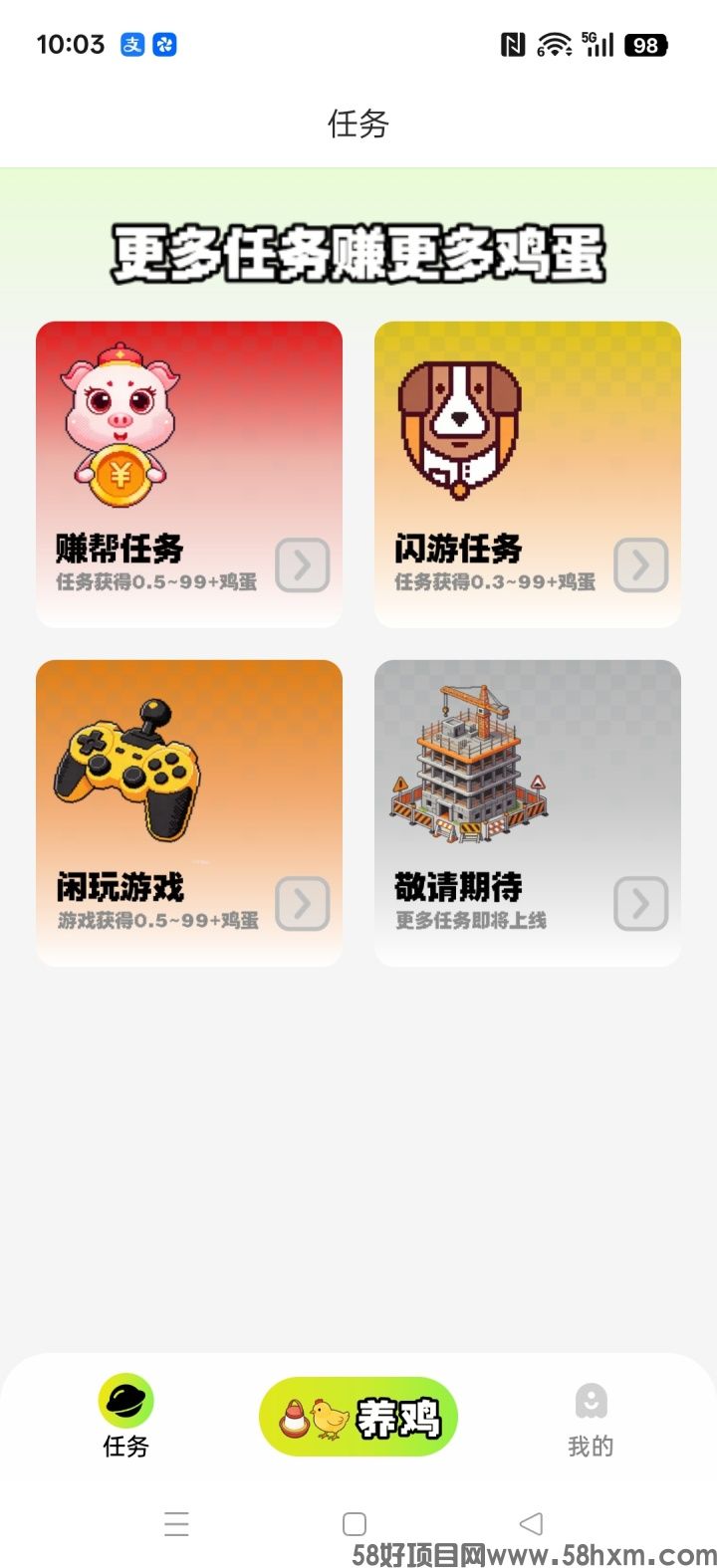Open the 闲玩游戏 card
Image resolution: width=717 pixels, height=1568 pixels.
189,812
